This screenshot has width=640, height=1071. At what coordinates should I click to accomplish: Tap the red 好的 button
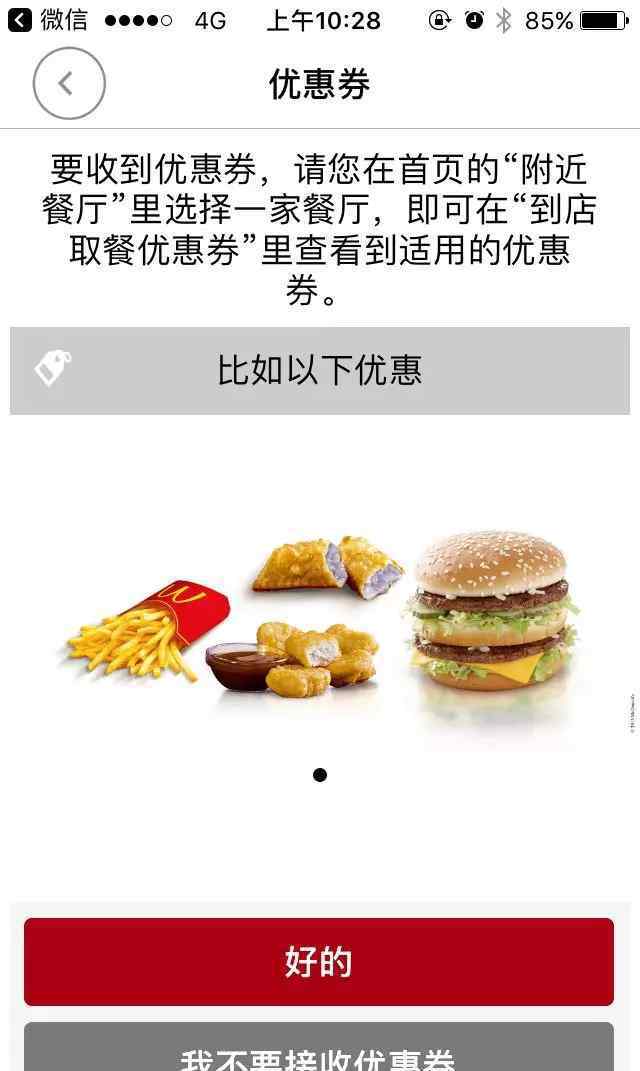319,961
